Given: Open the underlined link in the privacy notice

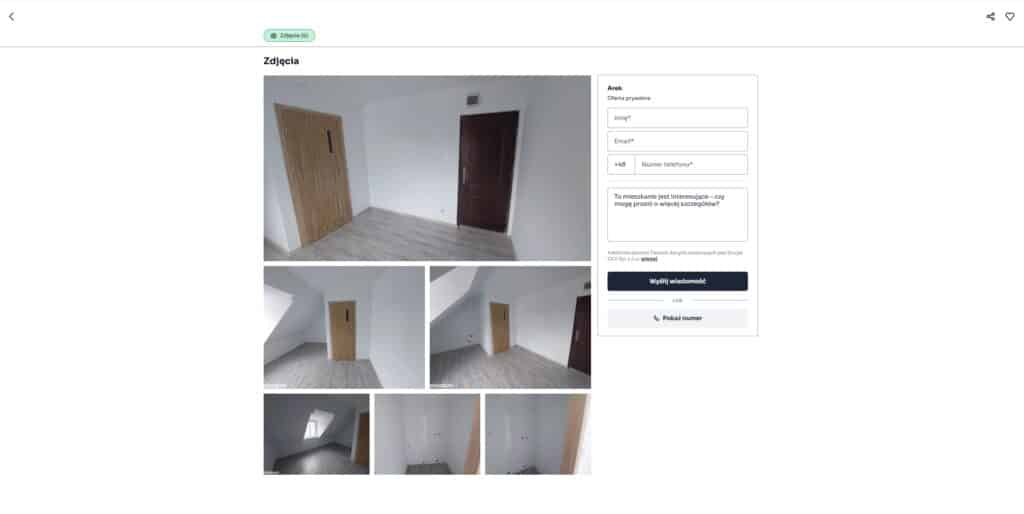Looking at the screenshot, I should tap(649, 259).
